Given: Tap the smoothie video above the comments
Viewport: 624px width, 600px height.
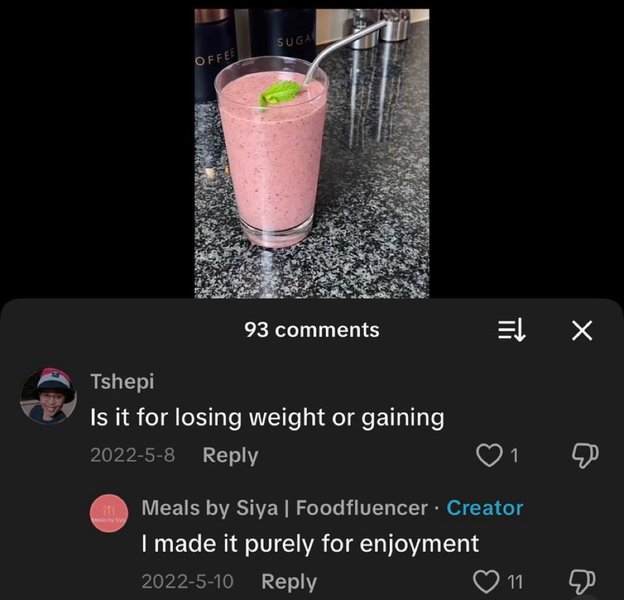Looking at the screenshot, I should click(311, 153).
